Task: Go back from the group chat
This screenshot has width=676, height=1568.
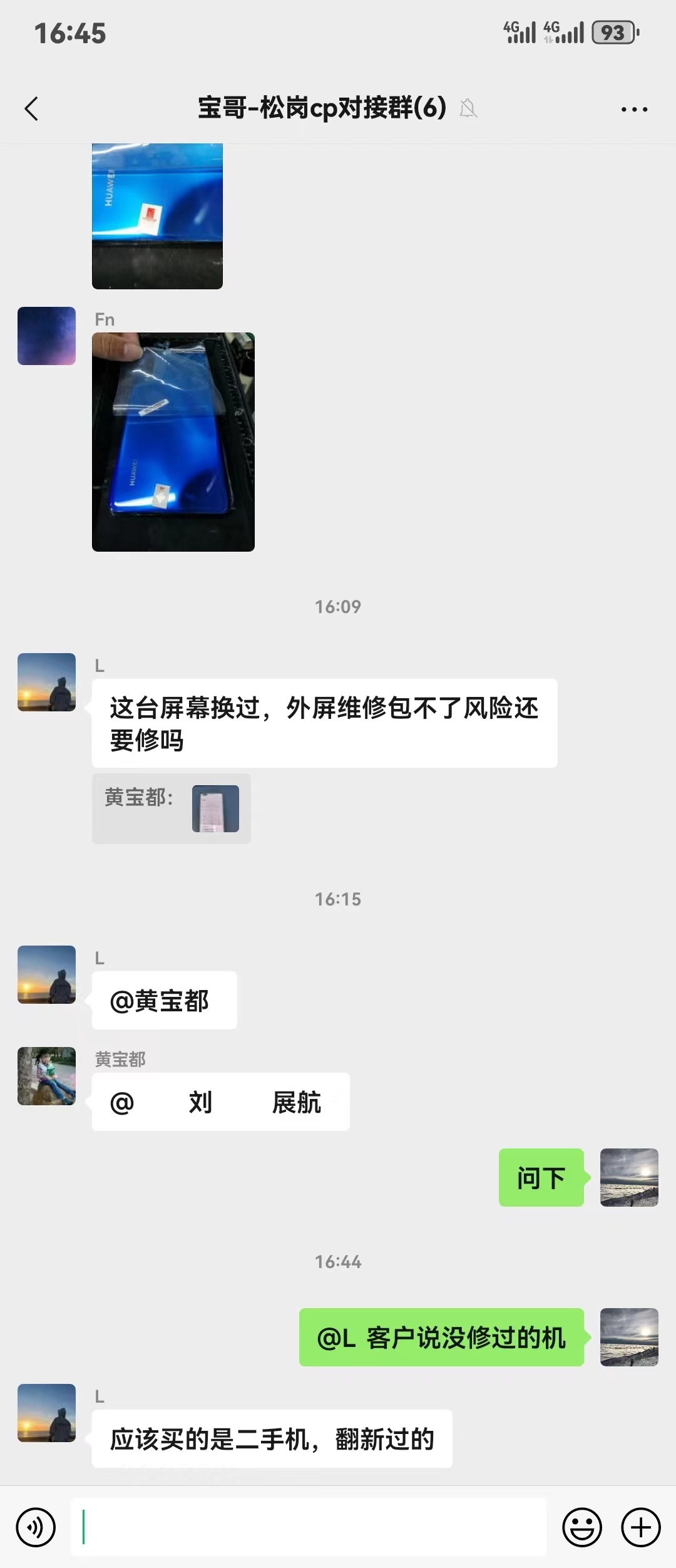Action: [31, 108]
